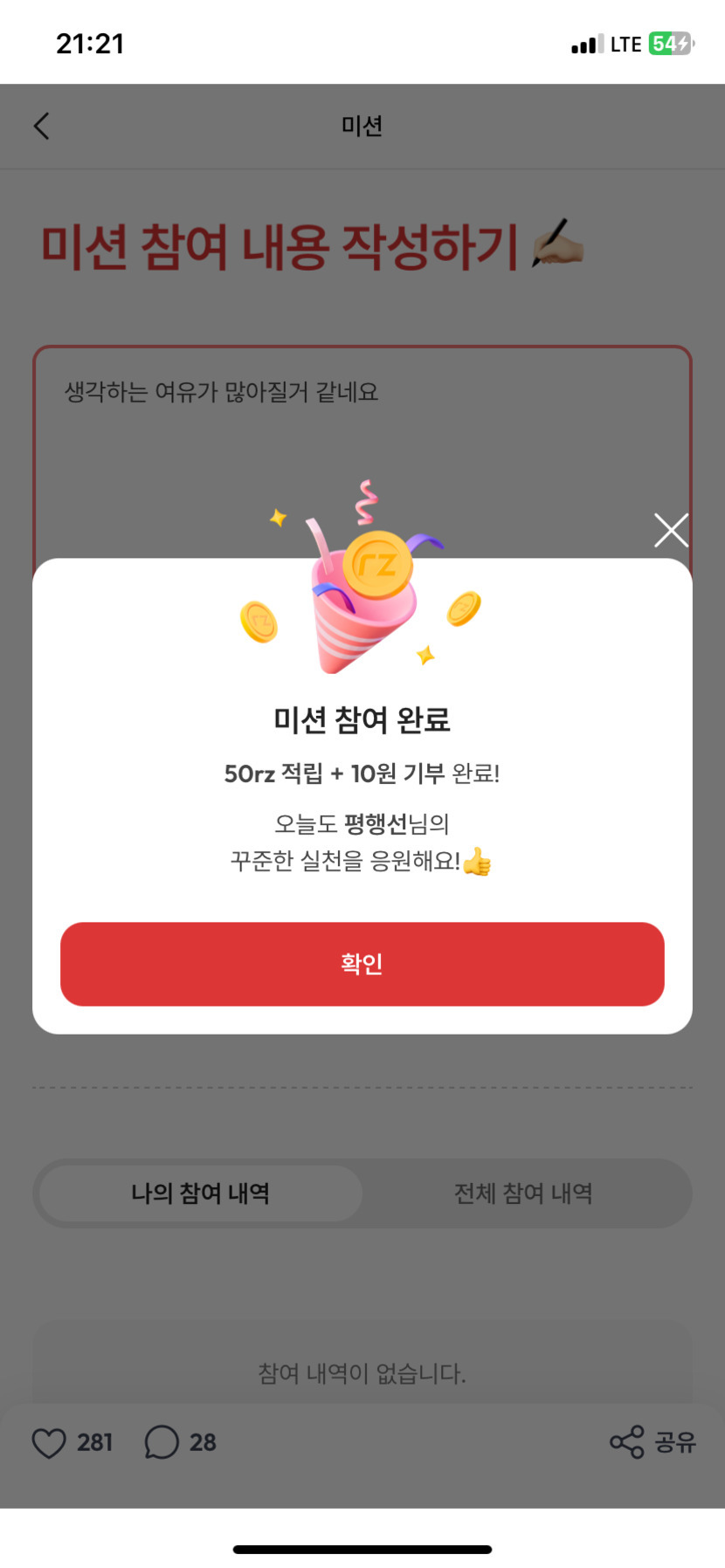Go back from the 미션 page

point(42,127)
